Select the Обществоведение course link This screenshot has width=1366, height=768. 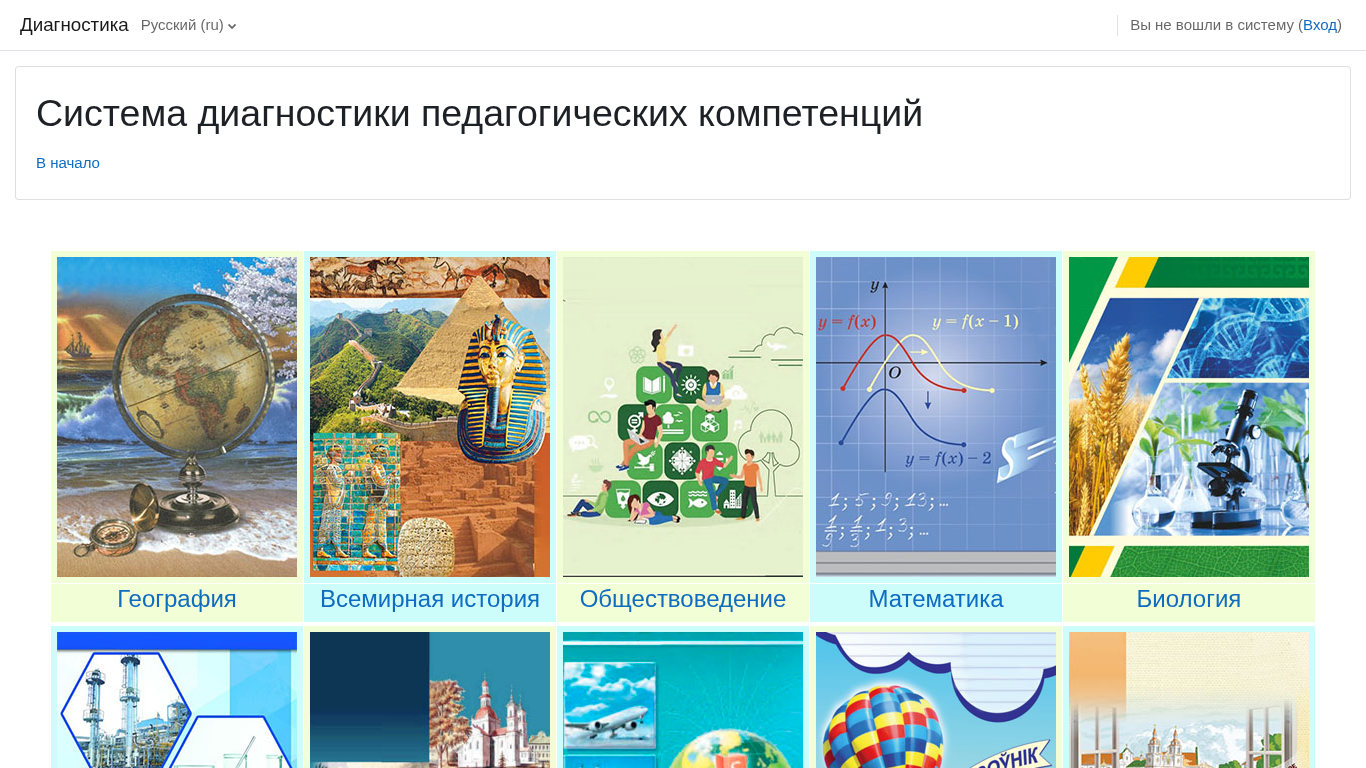point(683,599)
